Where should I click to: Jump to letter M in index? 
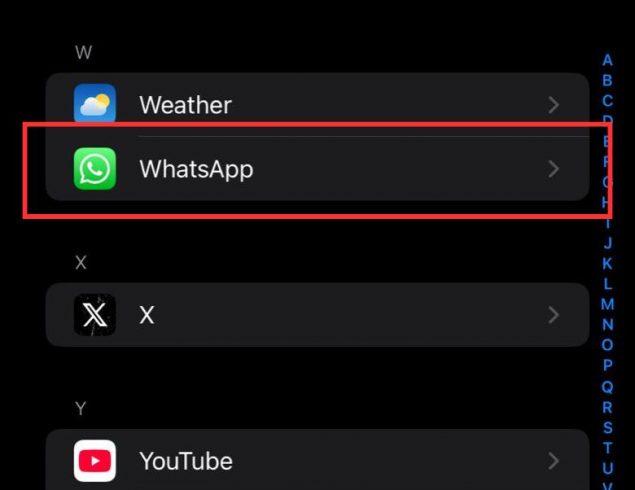click(607, 304)
